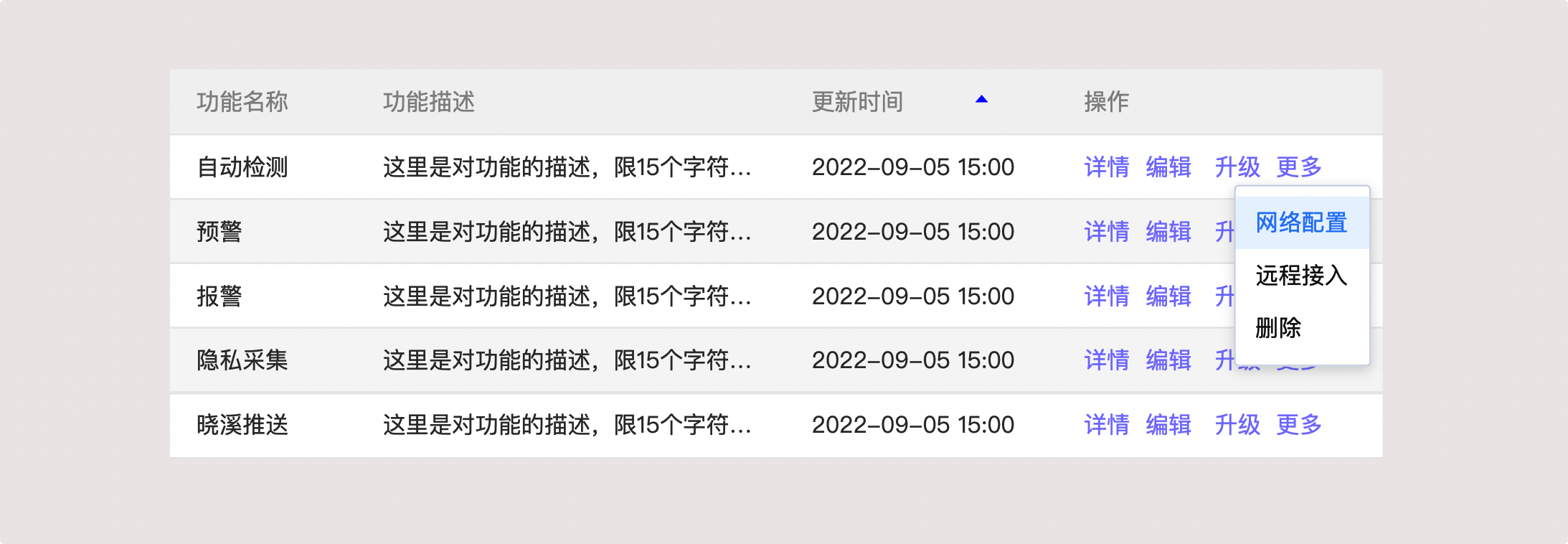Open 详情 for the 预警 row
This screenshot has height=544, width=1568.
(1106, 232)
